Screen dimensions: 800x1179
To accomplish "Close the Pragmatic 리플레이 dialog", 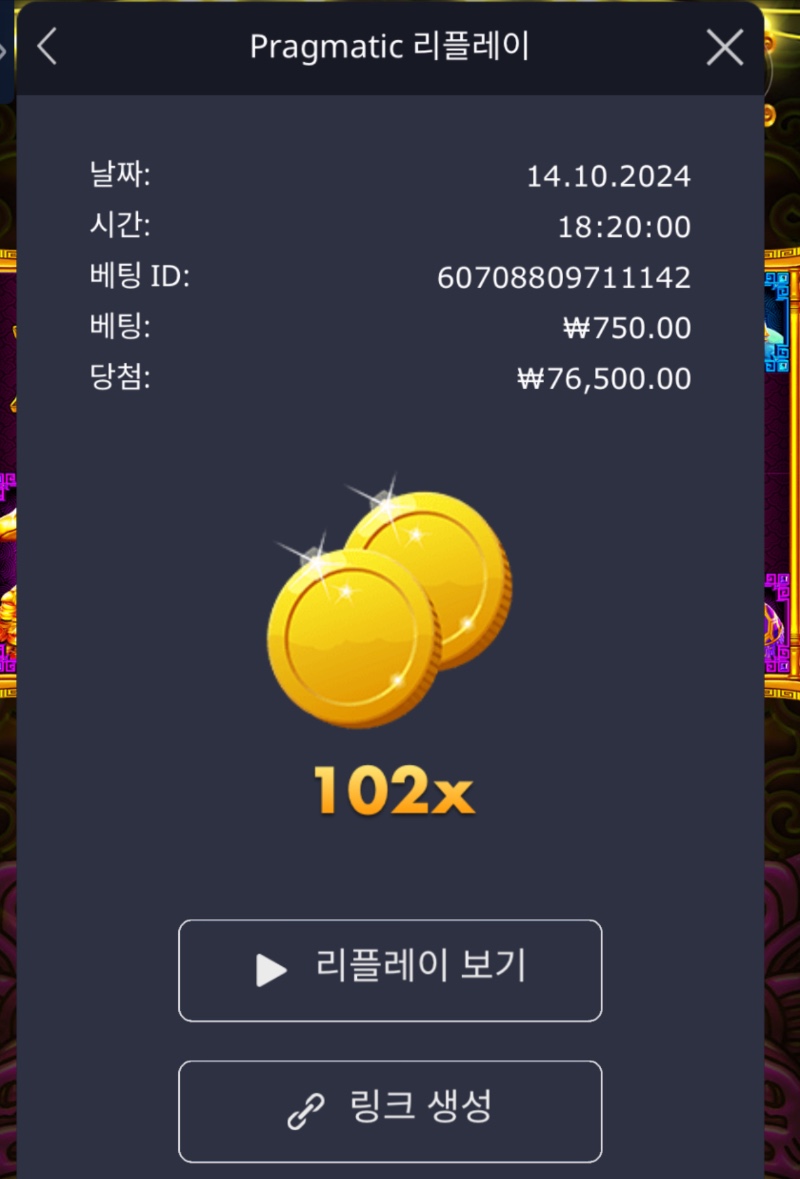I will coord(724,47).
